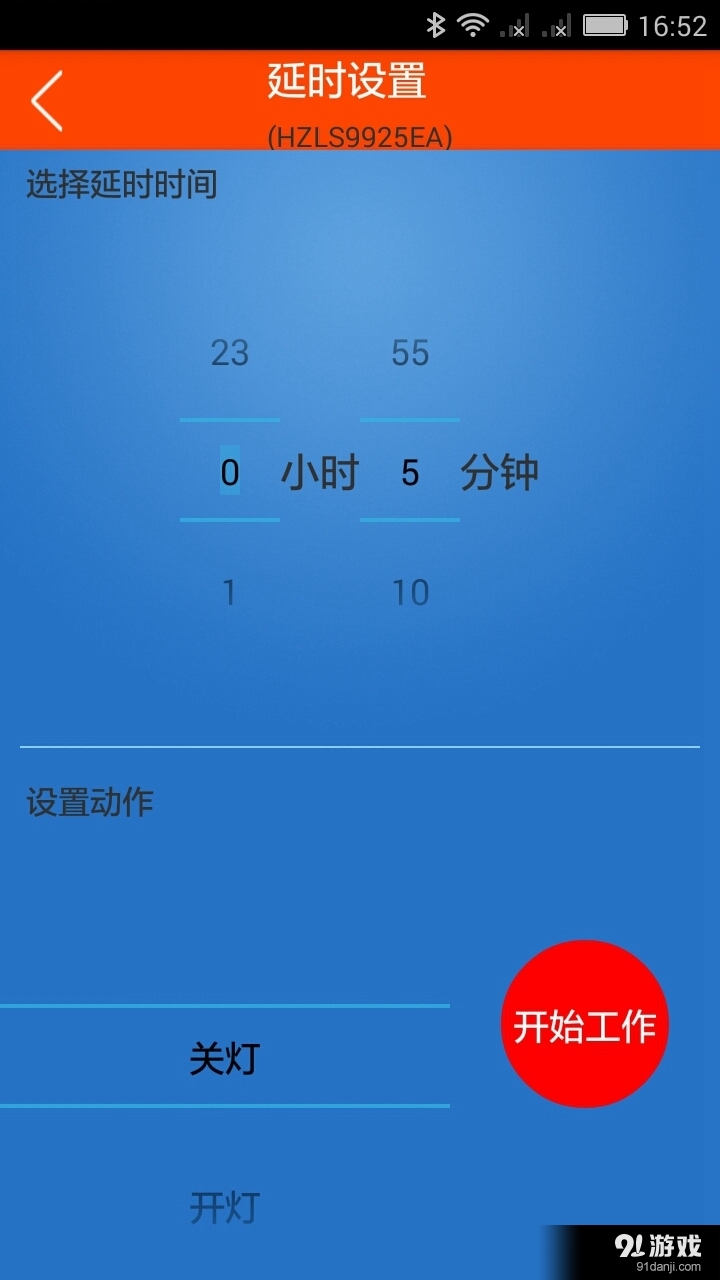Select 10 in the minute picker wheel
This screenshot has width=720, height=1280.
[x=409, y=591]
